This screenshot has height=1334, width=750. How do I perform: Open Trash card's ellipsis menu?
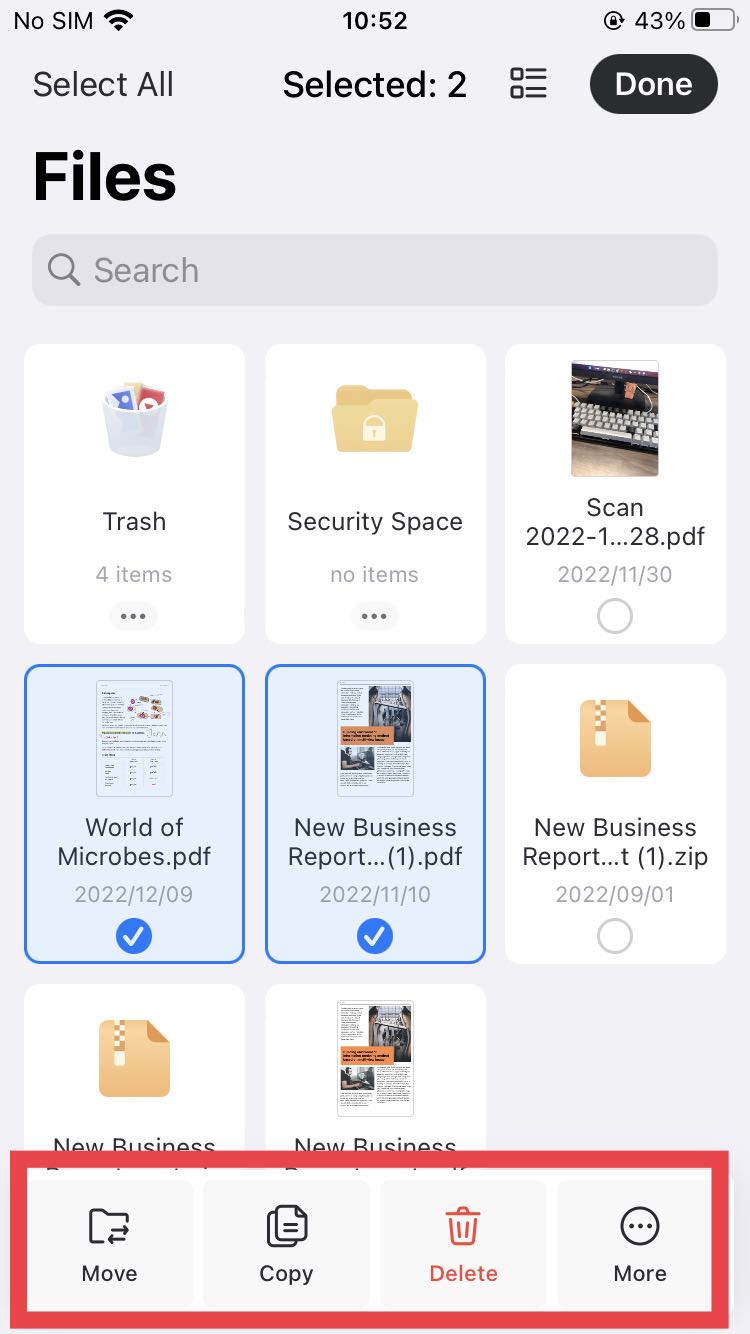[x=134, y=616]
